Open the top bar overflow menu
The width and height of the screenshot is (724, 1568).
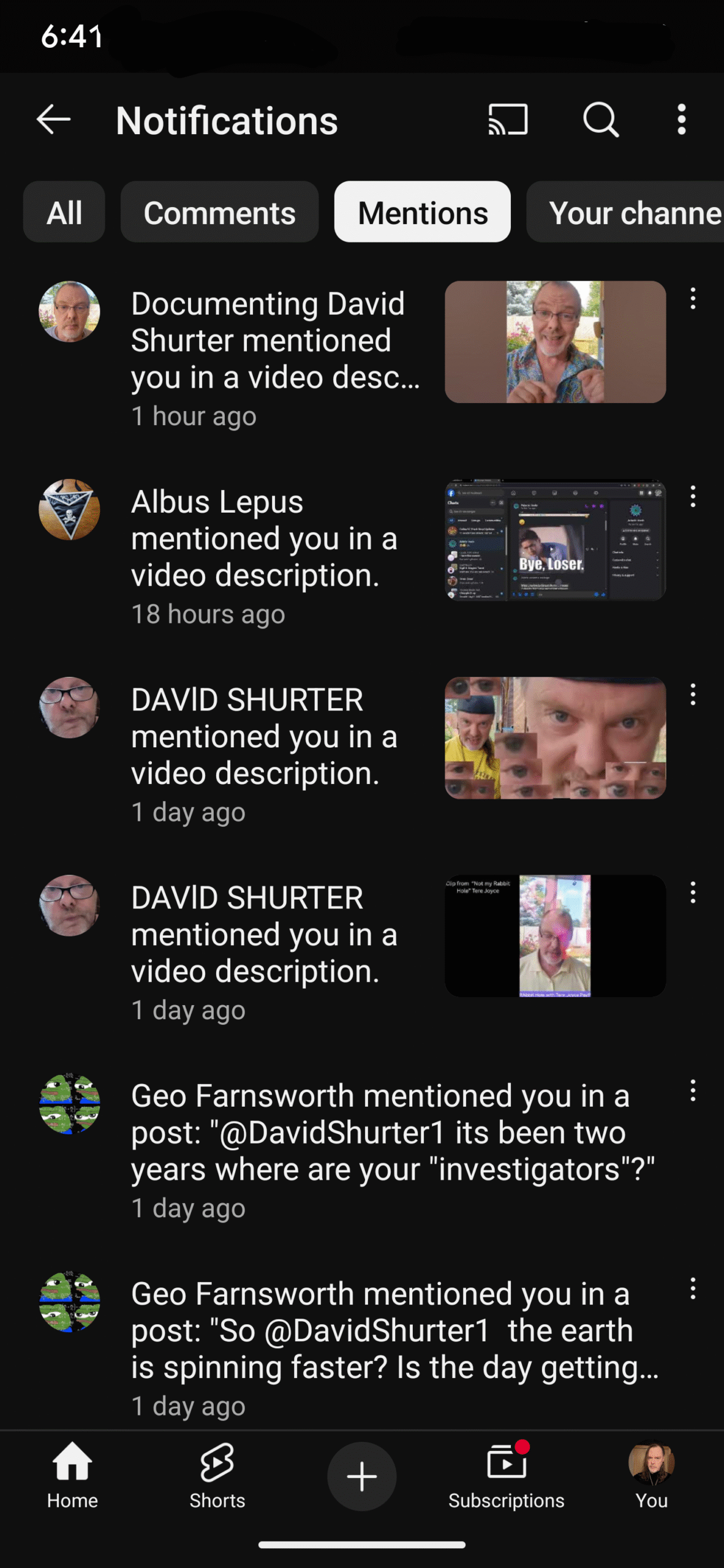[x=681, y=119]
